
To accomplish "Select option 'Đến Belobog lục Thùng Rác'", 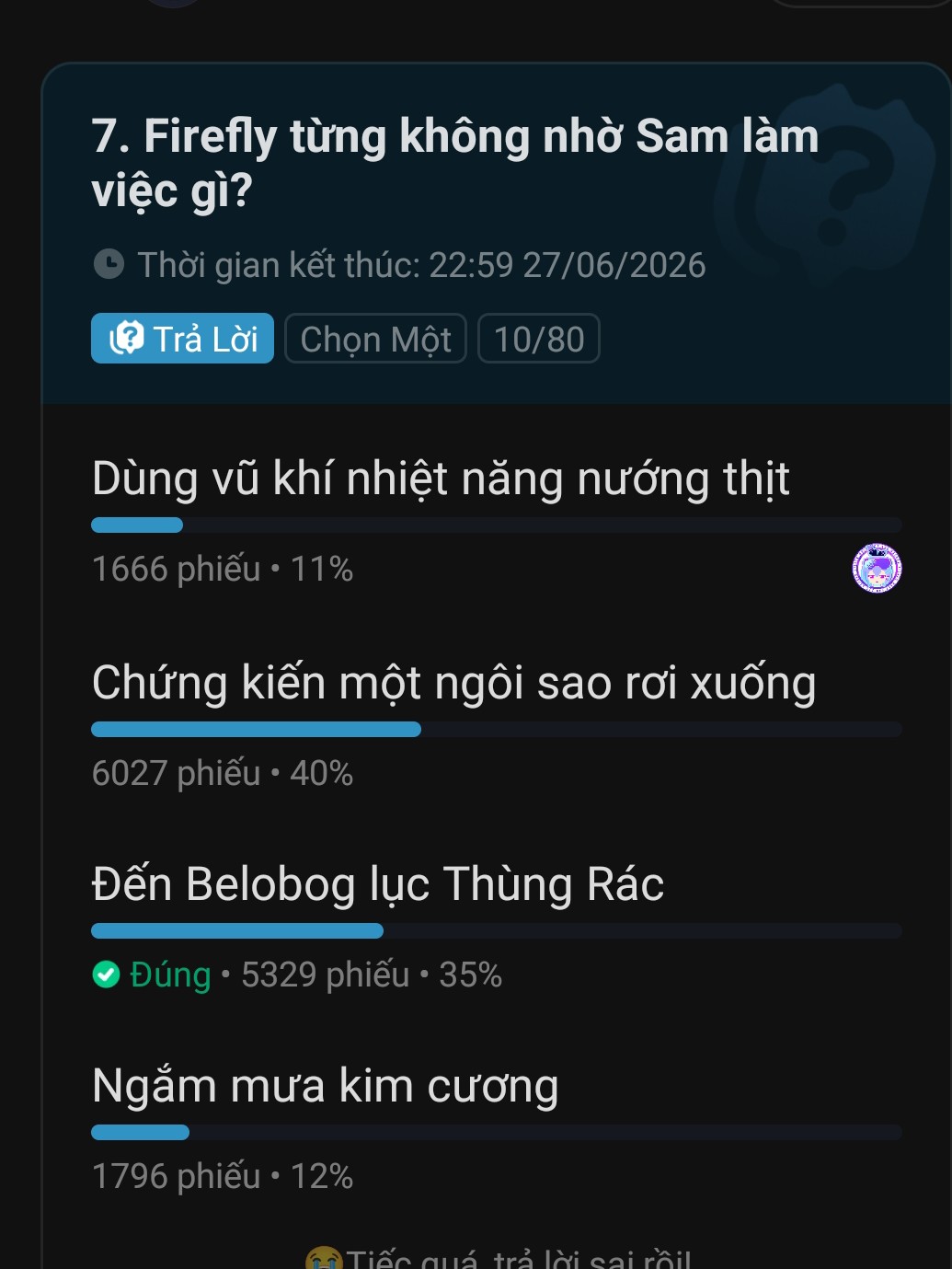I will pos(377,883).
